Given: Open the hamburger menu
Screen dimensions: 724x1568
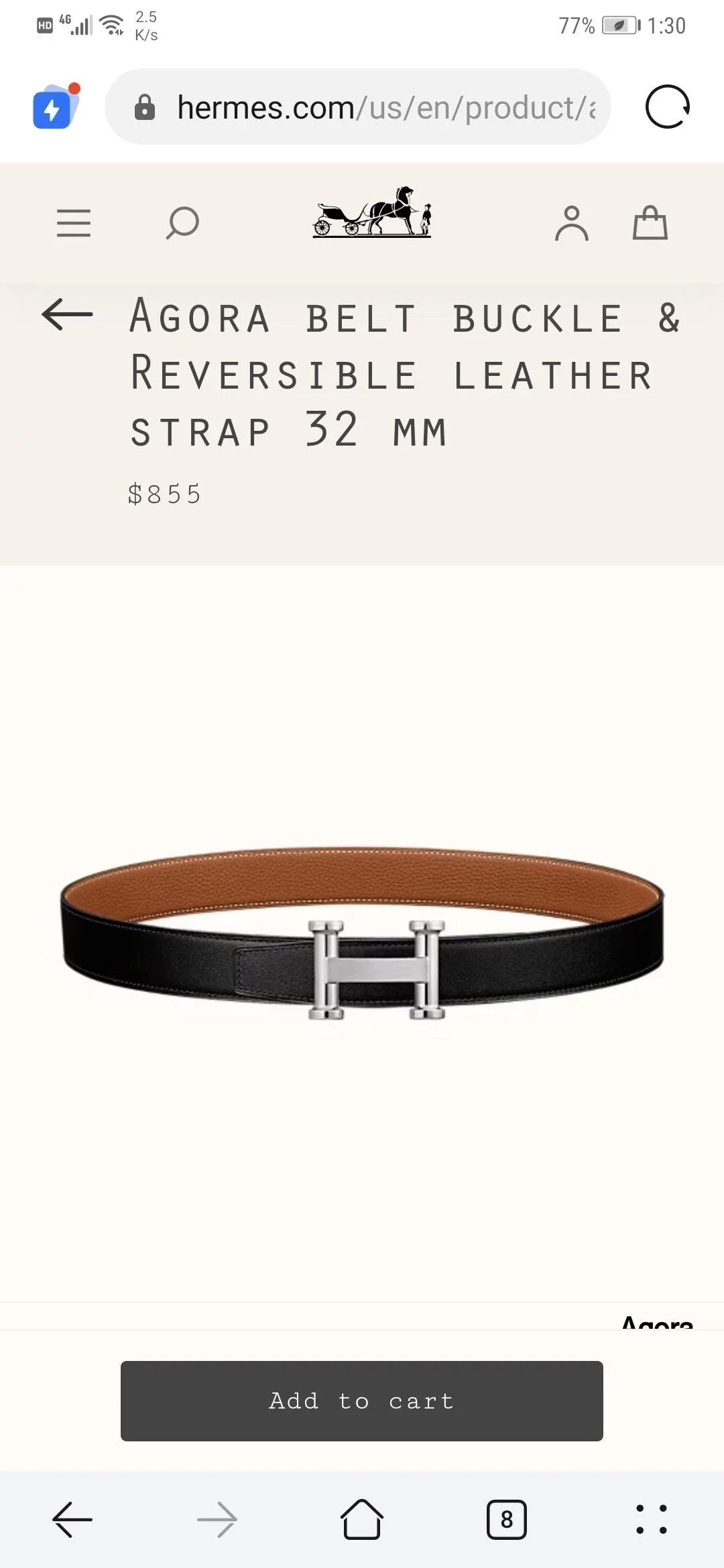Looking at the screenshot, I should click(x=74, y=223).
